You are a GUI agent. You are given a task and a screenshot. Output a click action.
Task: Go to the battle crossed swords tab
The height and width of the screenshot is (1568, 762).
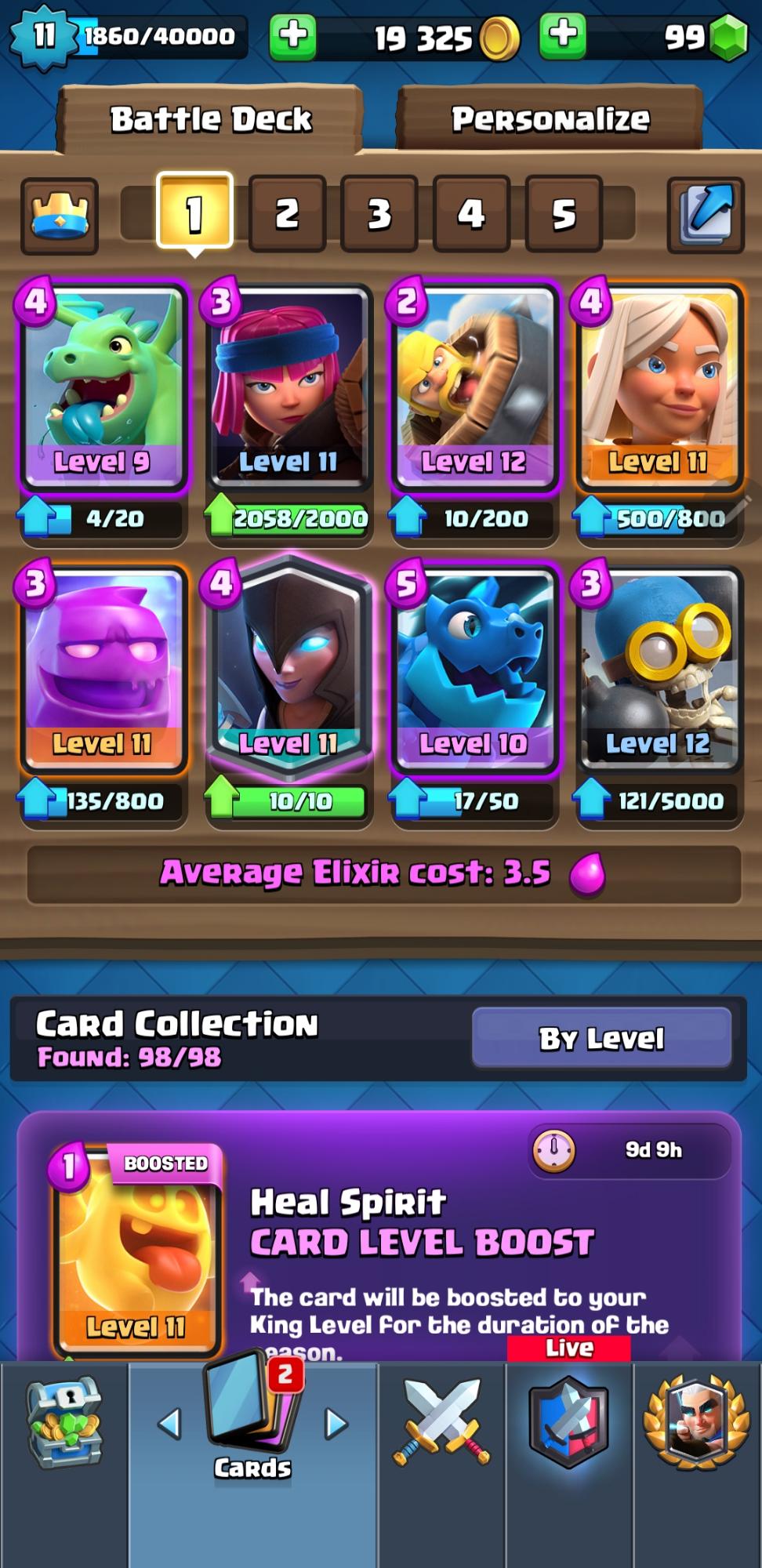pyautogui.click(x=441, y=1421)
